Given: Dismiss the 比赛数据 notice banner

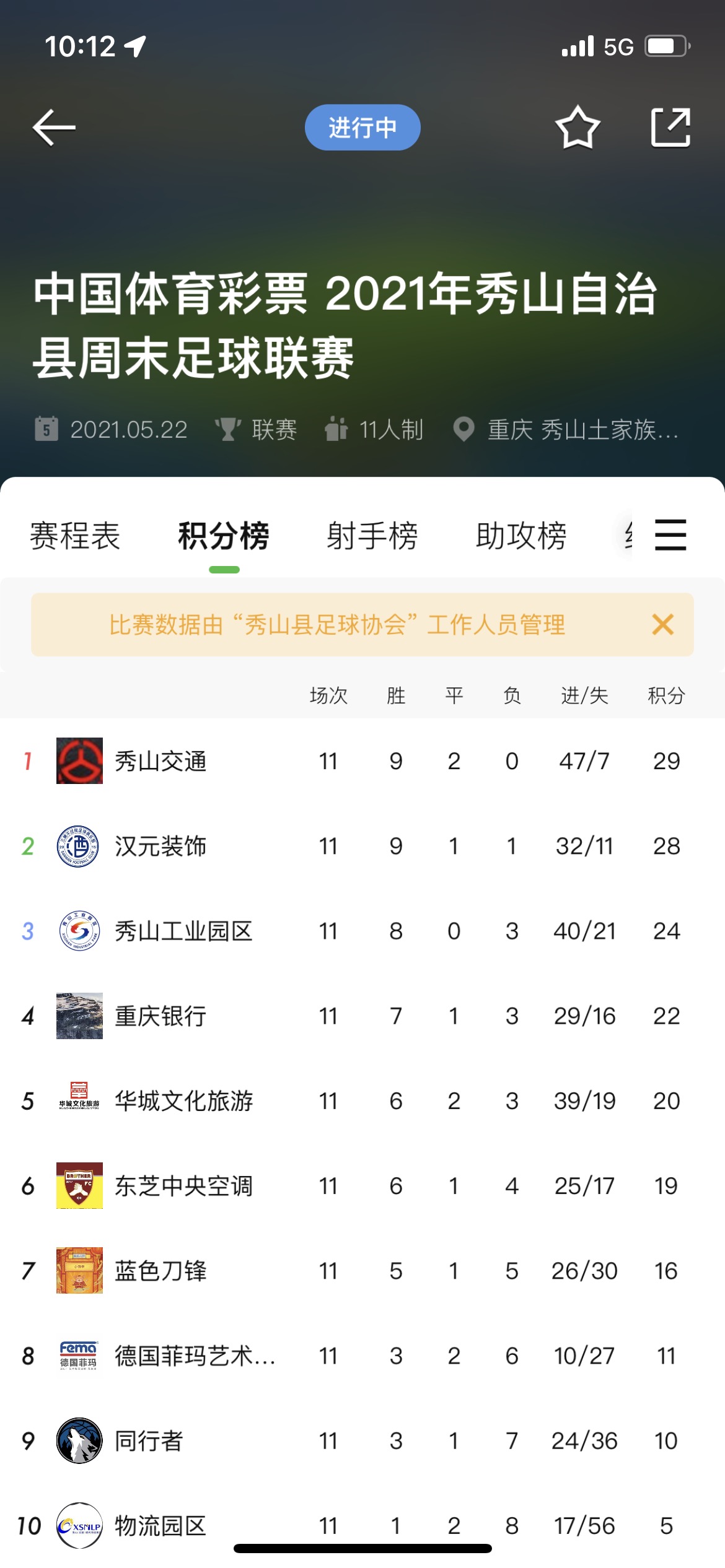Looking at the screenshot, I should [x=662, y=624].
